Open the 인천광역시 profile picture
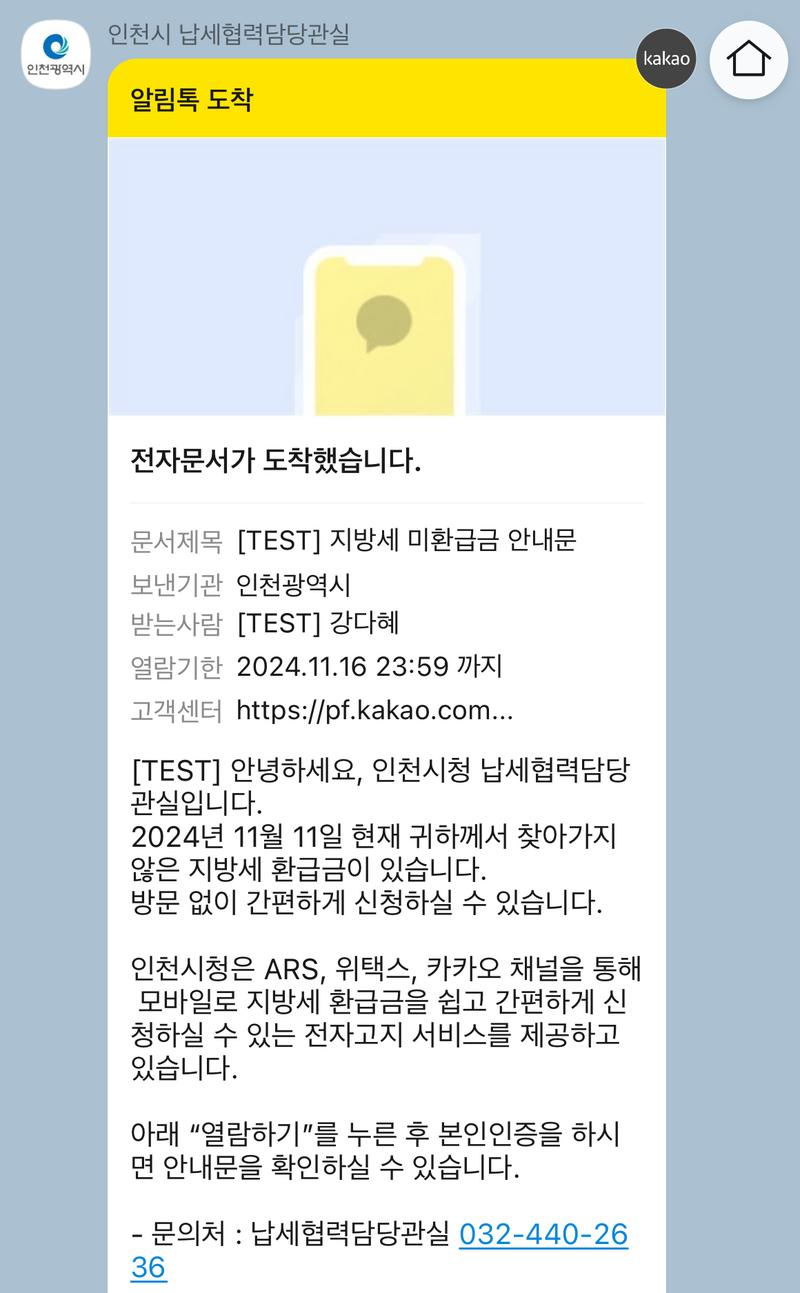The width and height of the screenshot is (800, 1293). tap(57, 55)
